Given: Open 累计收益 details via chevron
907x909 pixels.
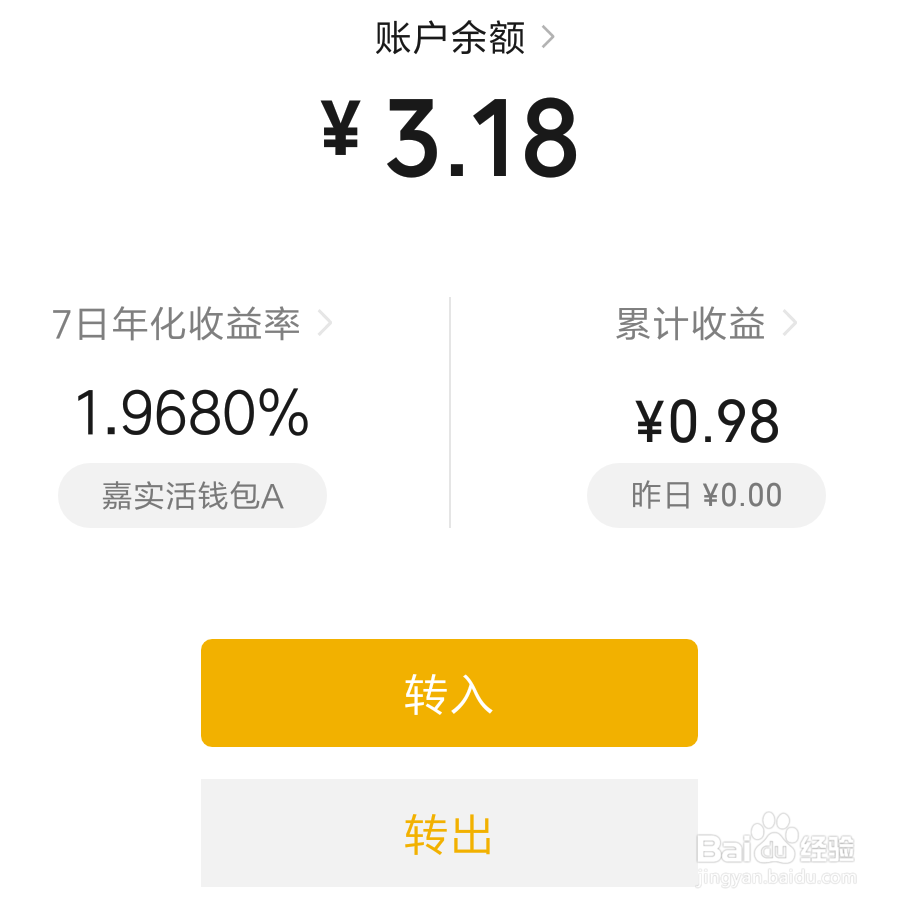Looking at the screenshot, I should [790, 324].
